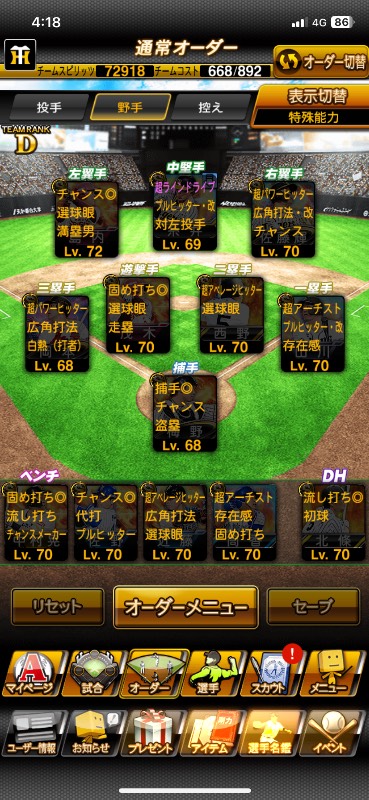Tap the リセット button

[x=57, y=607]
